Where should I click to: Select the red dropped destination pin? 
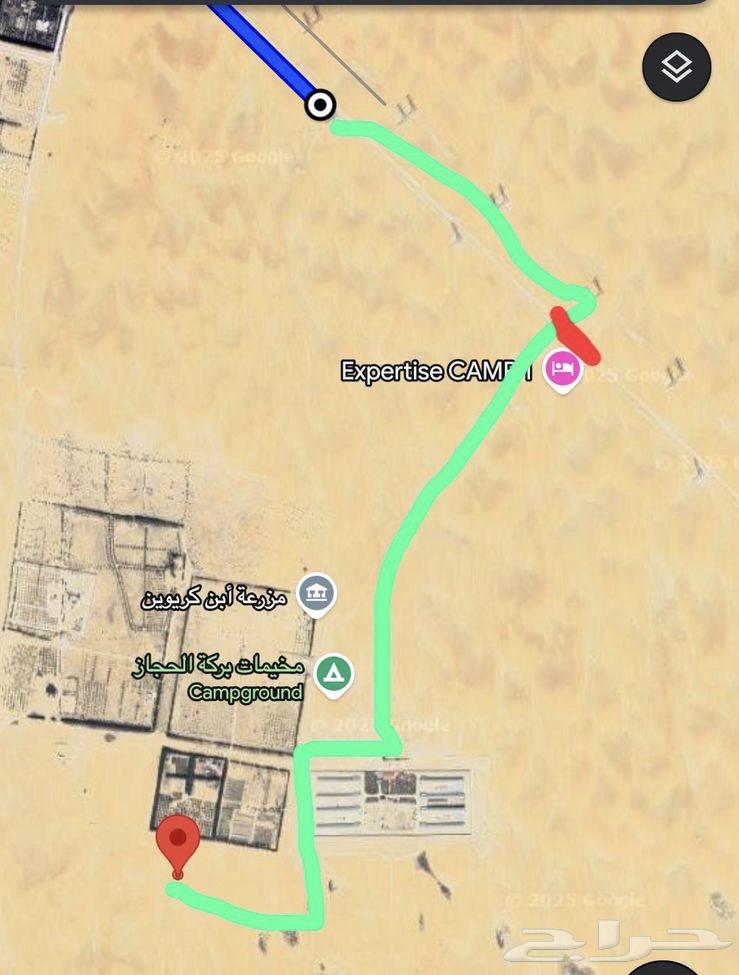coord(179,842)
